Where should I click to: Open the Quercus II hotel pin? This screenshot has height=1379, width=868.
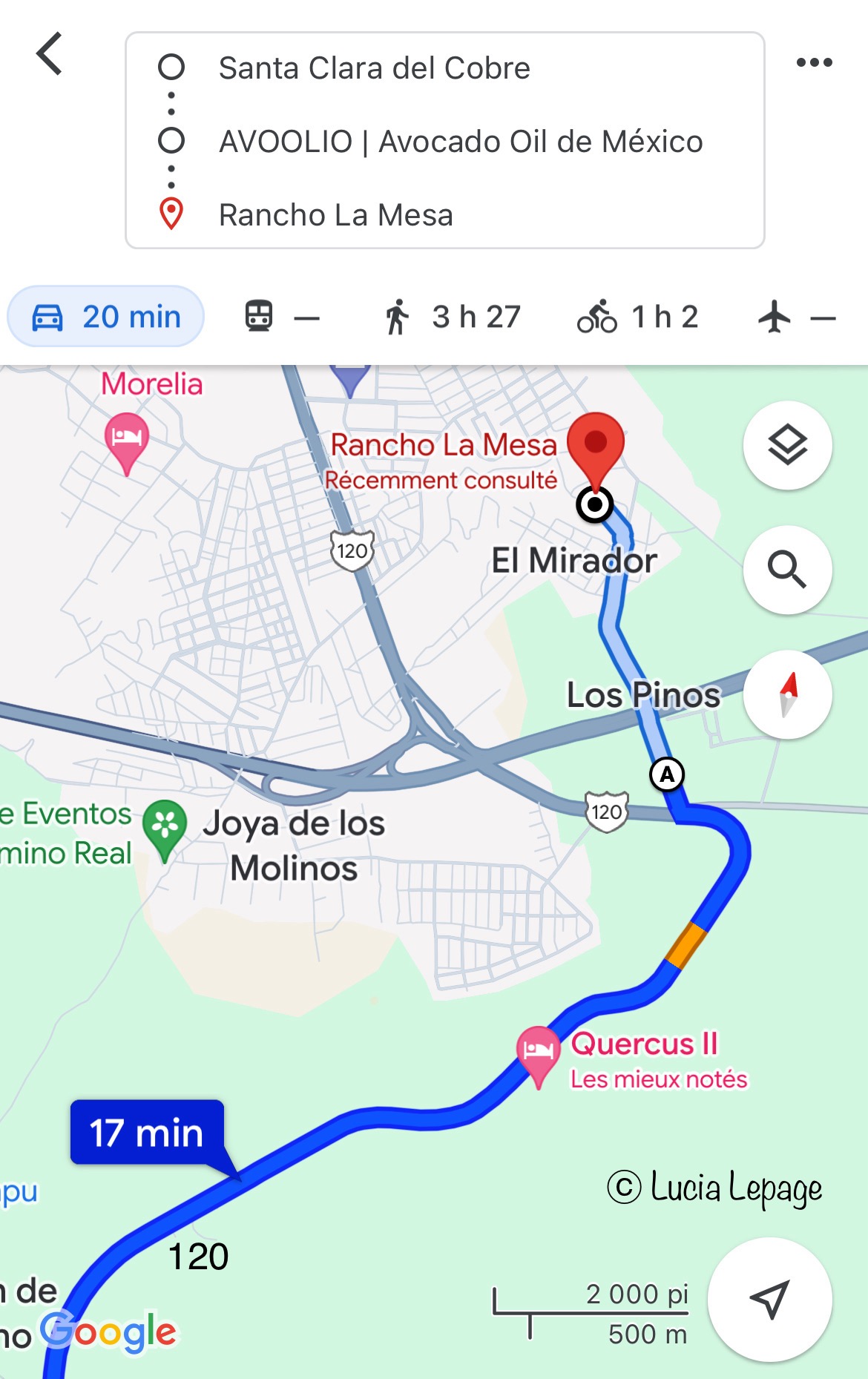point(538,1050)
